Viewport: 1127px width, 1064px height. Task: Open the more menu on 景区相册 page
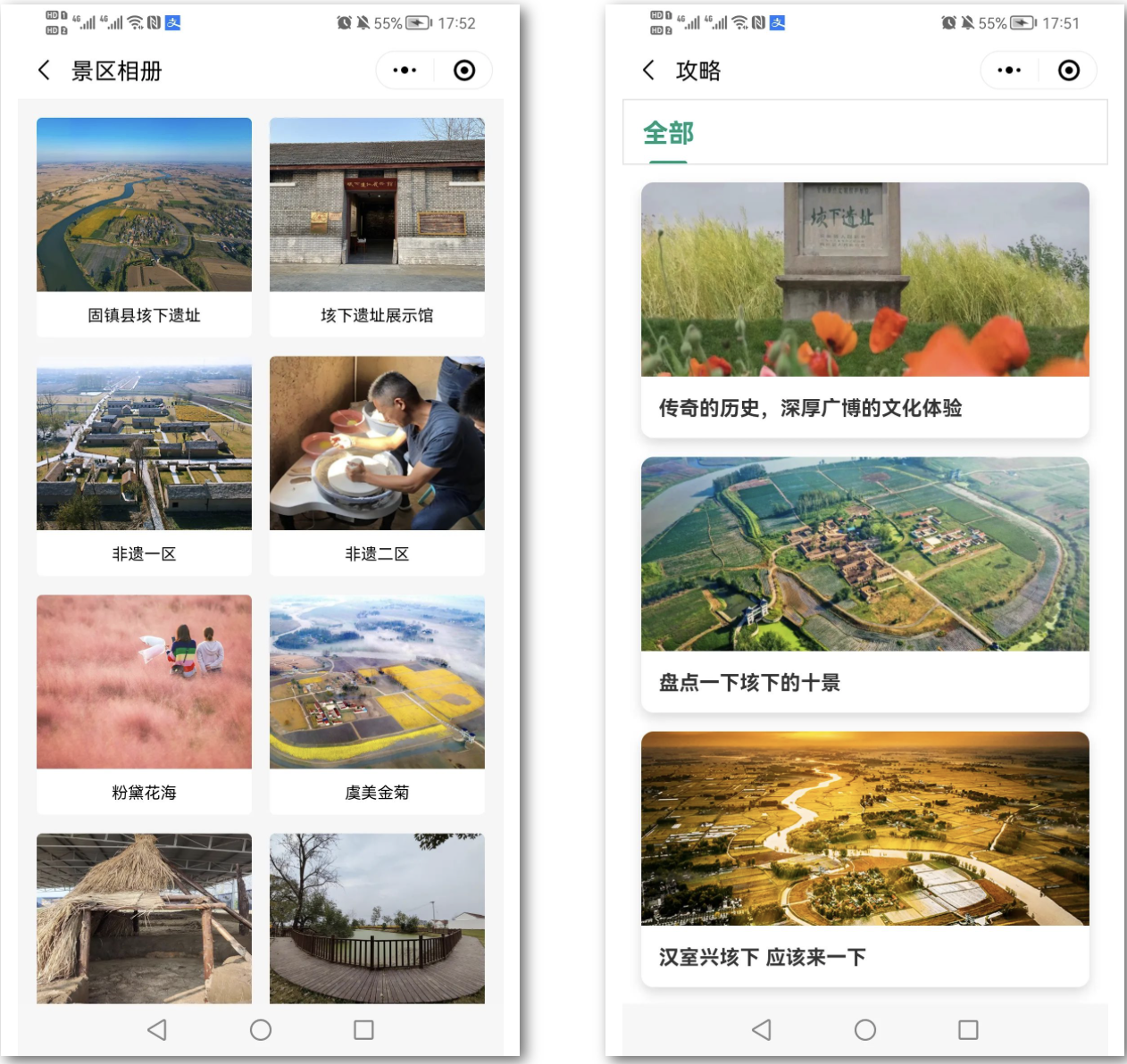[x=405, y=71]
